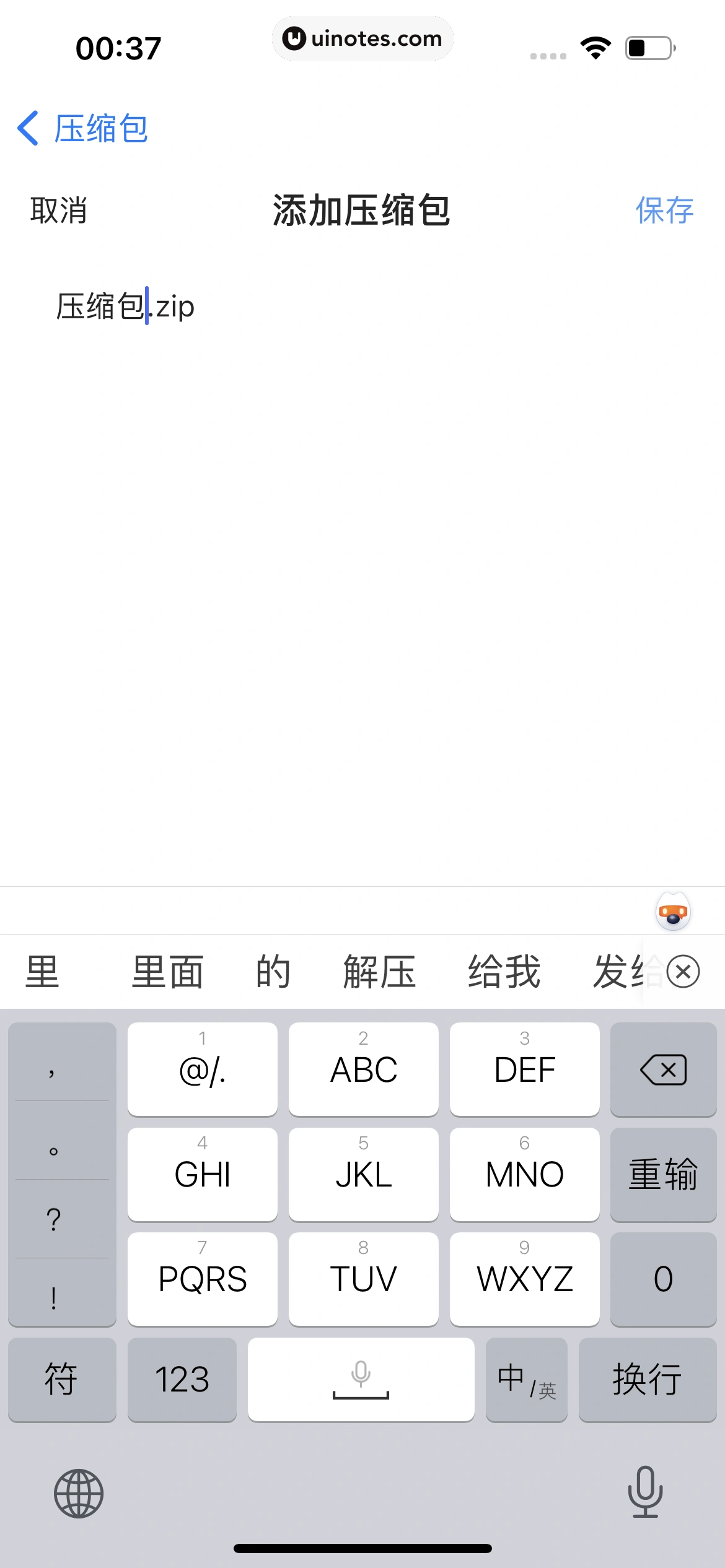
Task: Tap the globe keyboard switcher
Action: point(79,1493)
